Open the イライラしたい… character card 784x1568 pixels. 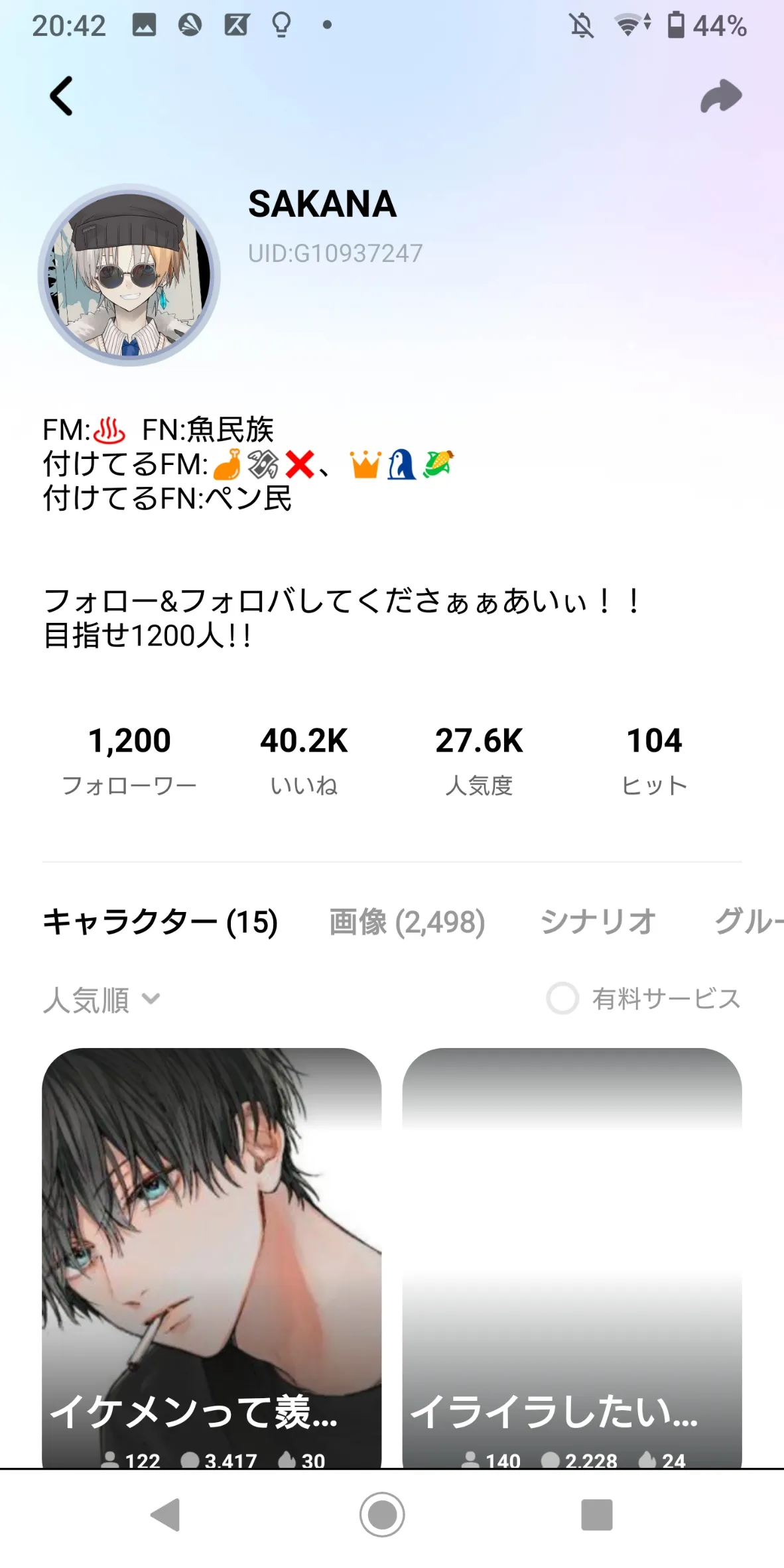click(572, 1254)
